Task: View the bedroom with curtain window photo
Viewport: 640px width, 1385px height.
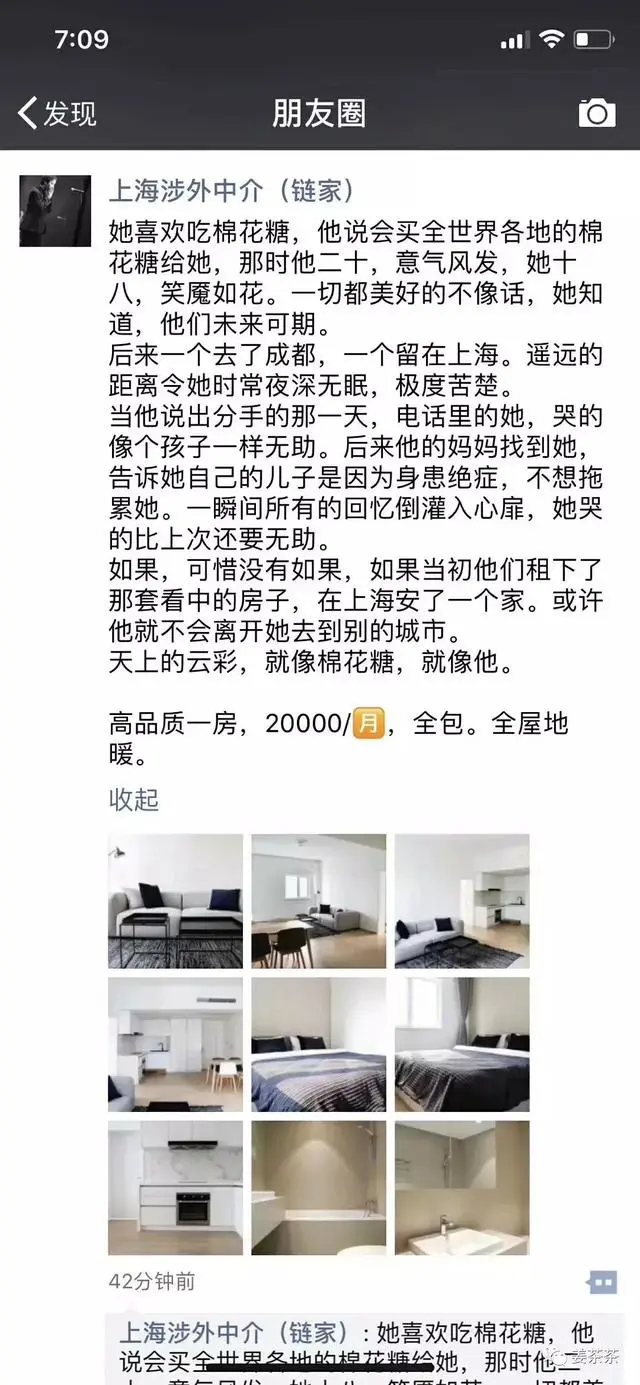Action: [461, 1044]
